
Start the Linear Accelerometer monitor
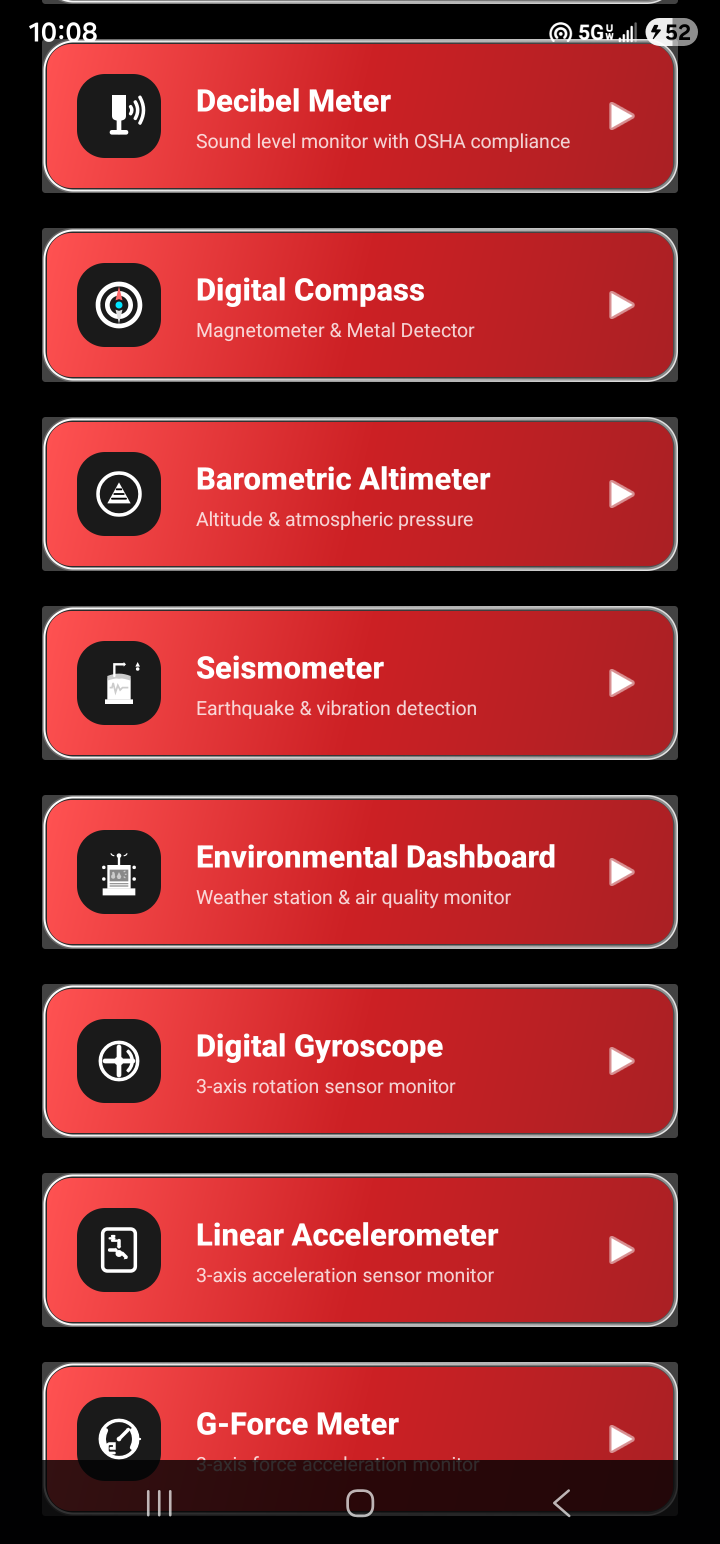pyautogui.click(x=621, y=1250)
